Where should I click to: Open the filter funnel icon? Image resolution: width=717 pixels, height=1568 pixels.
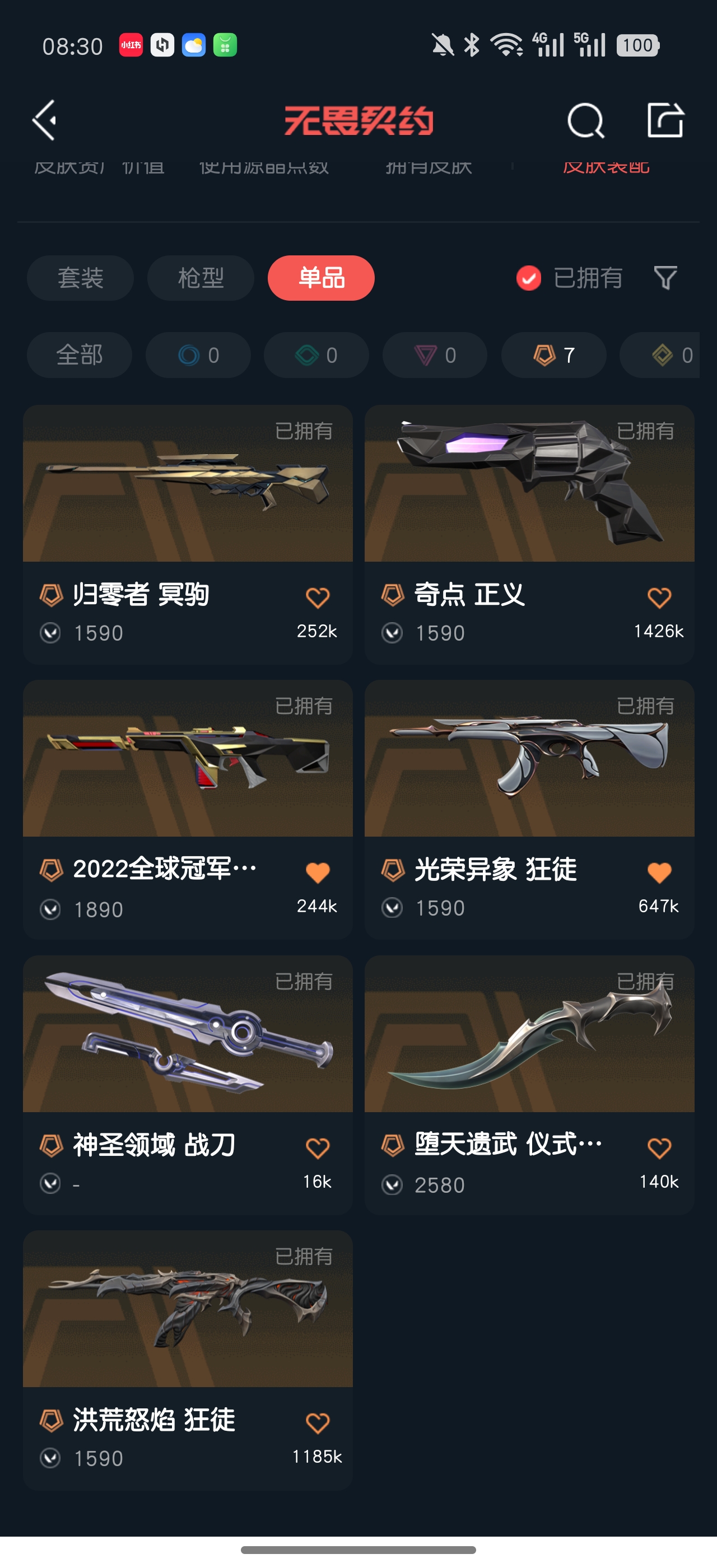click(x=665, y=278)
